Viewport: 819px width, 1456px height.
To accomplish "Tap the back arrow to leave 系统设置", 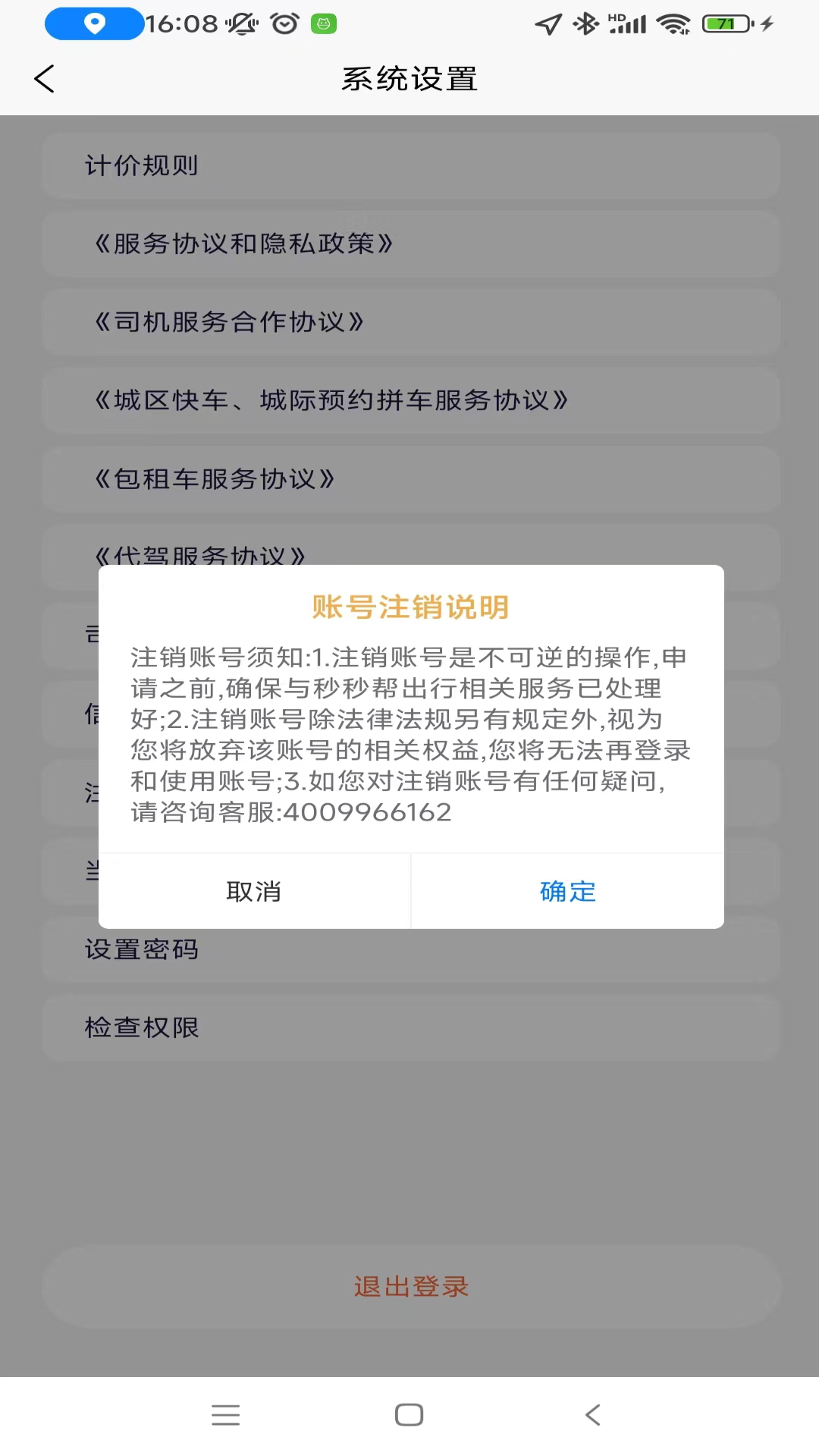I will click(44, 78).
